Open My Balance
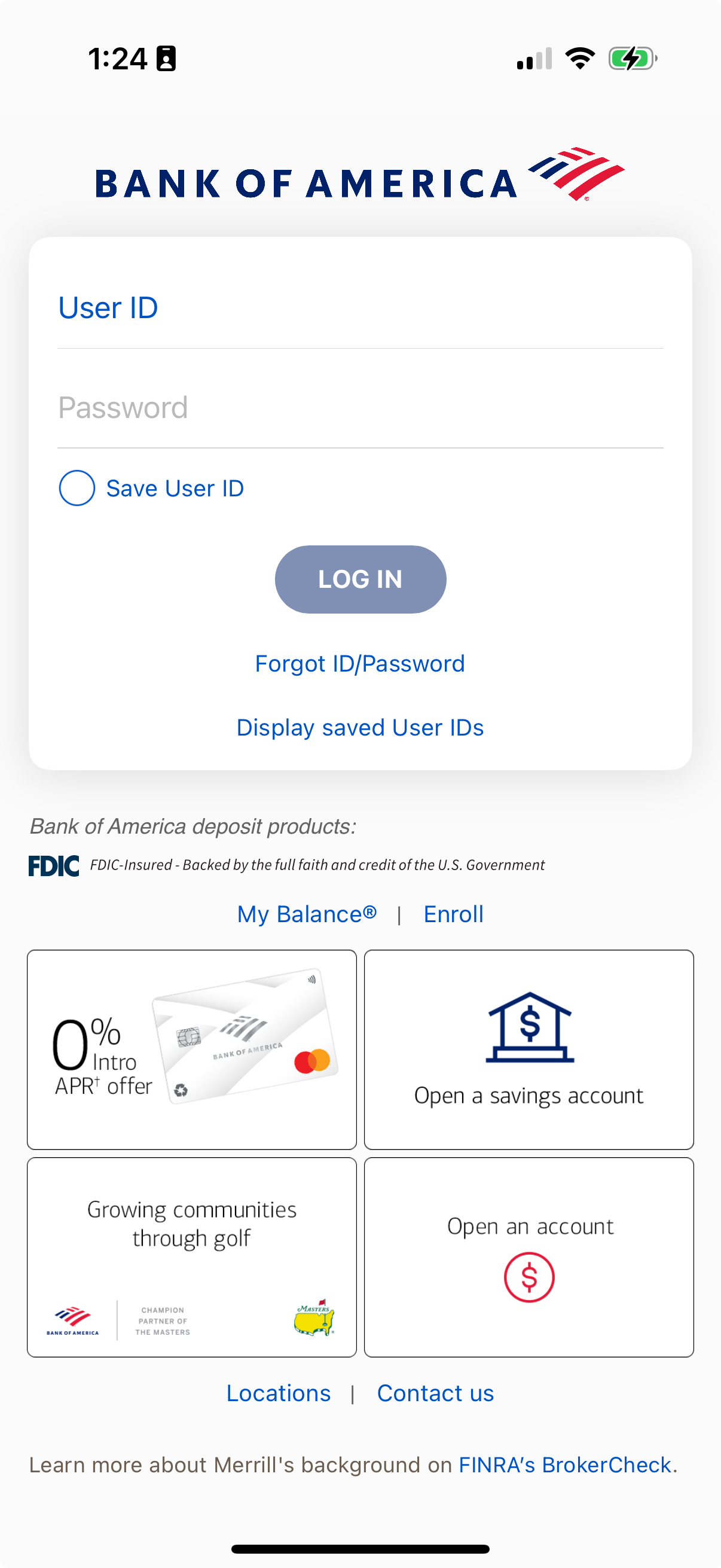The width and height of the screenshot is (721, 1568). [306, 914]
